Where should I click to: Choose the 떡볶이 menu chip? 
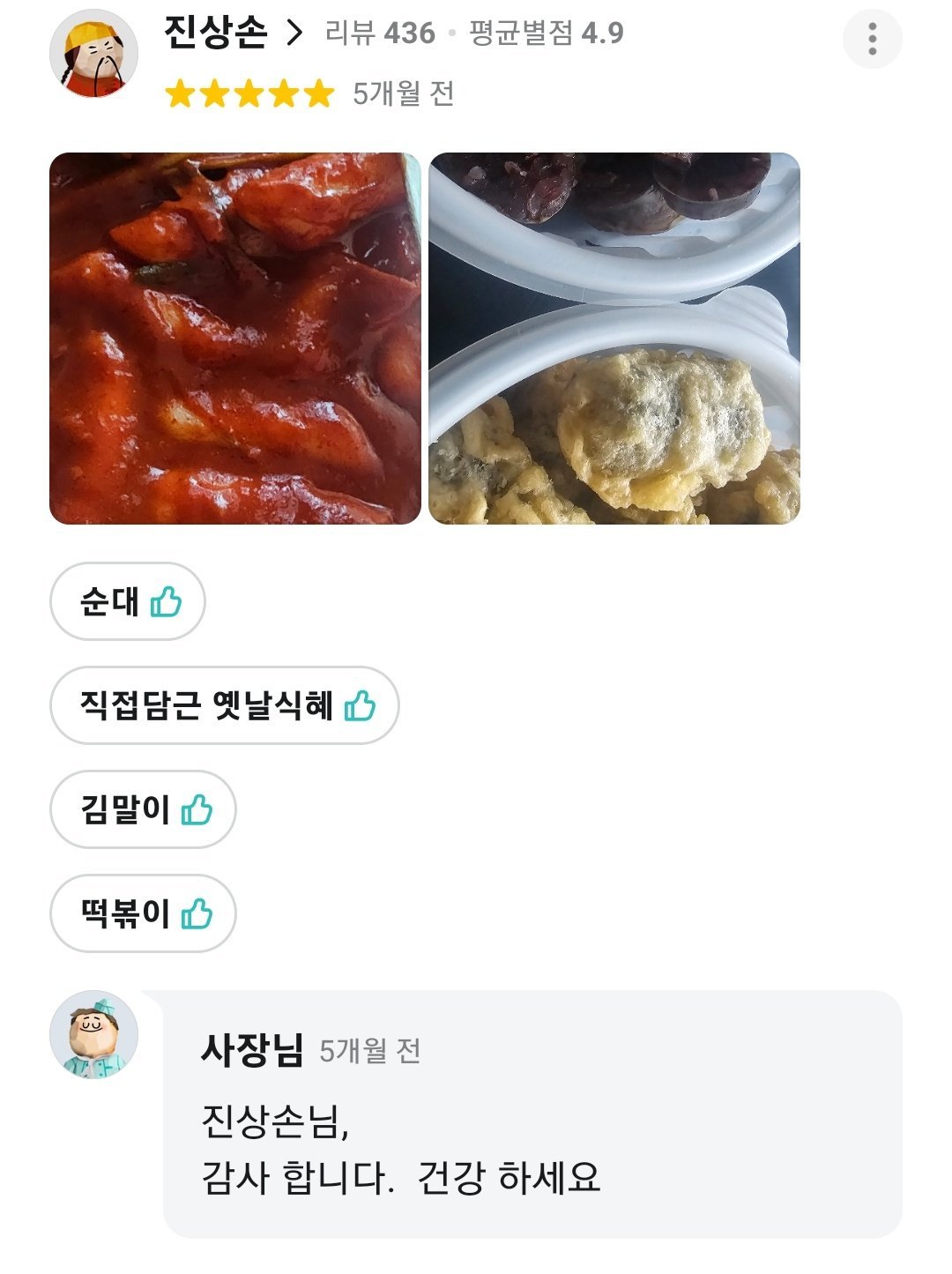pos(144,913)
